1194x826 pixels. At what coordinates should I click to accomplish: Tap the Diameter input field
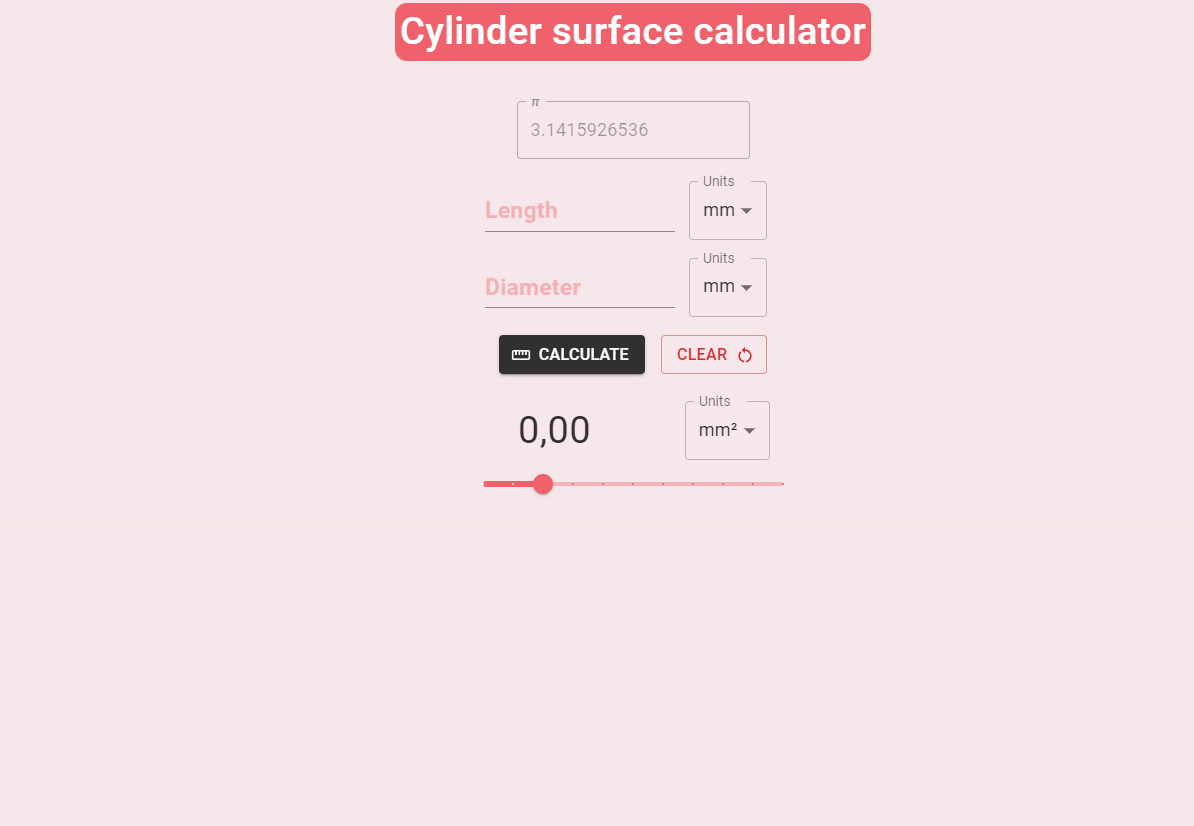[579, 288]
